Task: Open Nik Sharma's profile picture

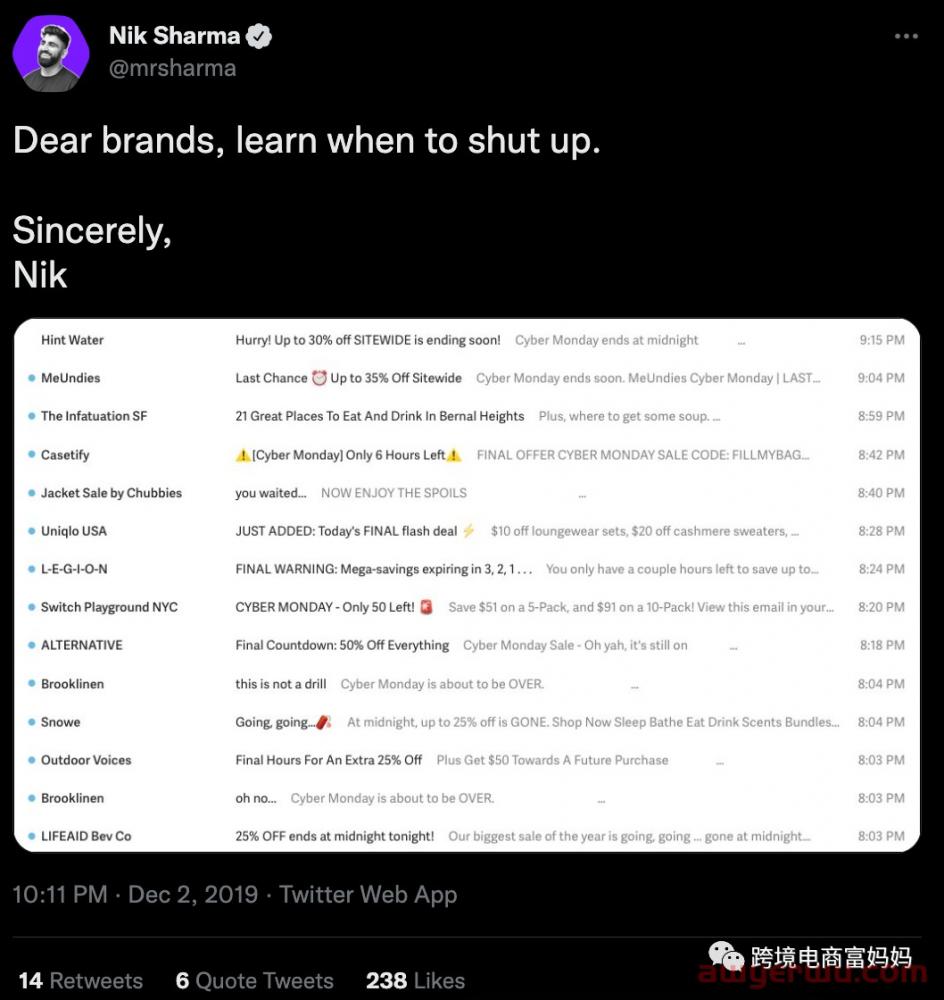Action: click(x=51, y=54)
